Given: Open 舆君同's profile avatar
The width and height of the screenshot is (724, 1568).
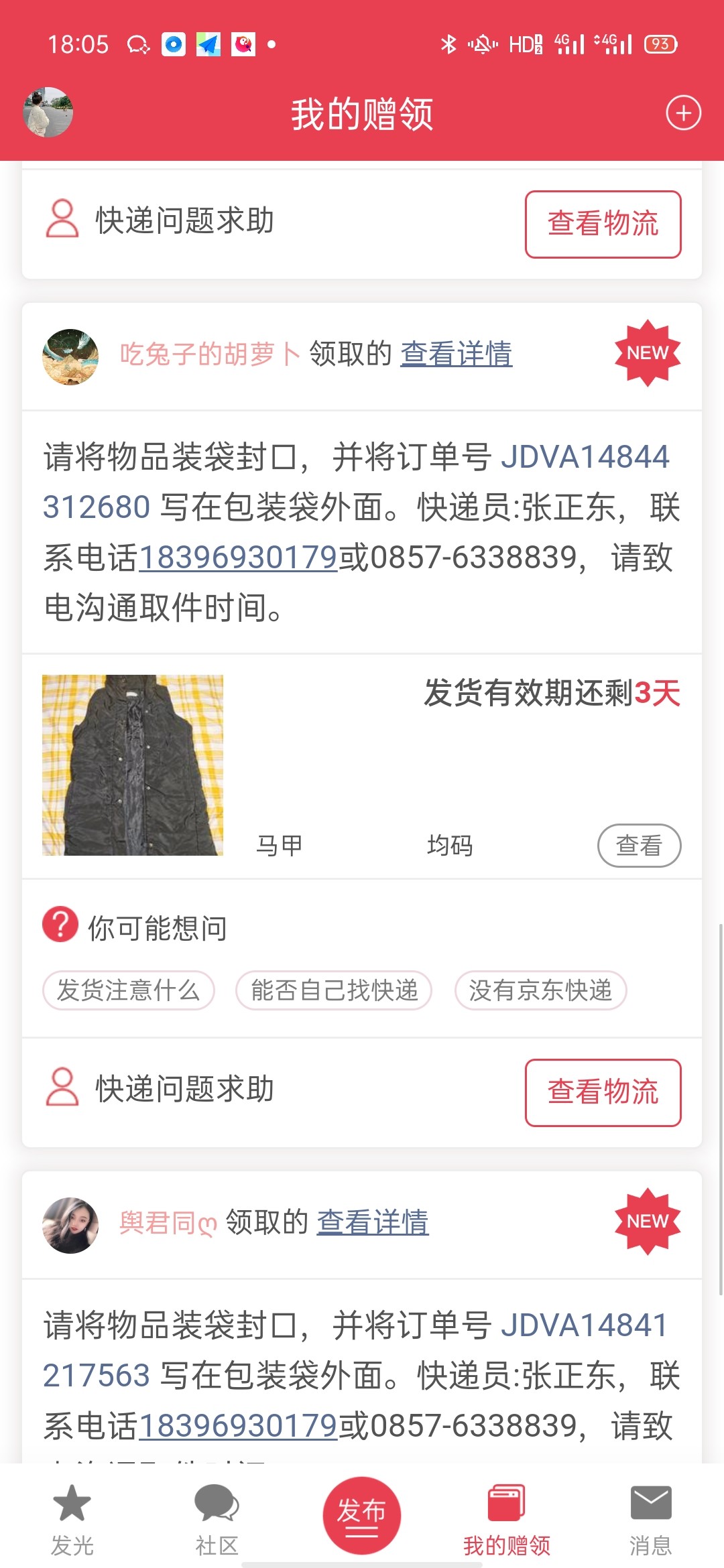Looking at the screenshot, I should [70, 1225].
